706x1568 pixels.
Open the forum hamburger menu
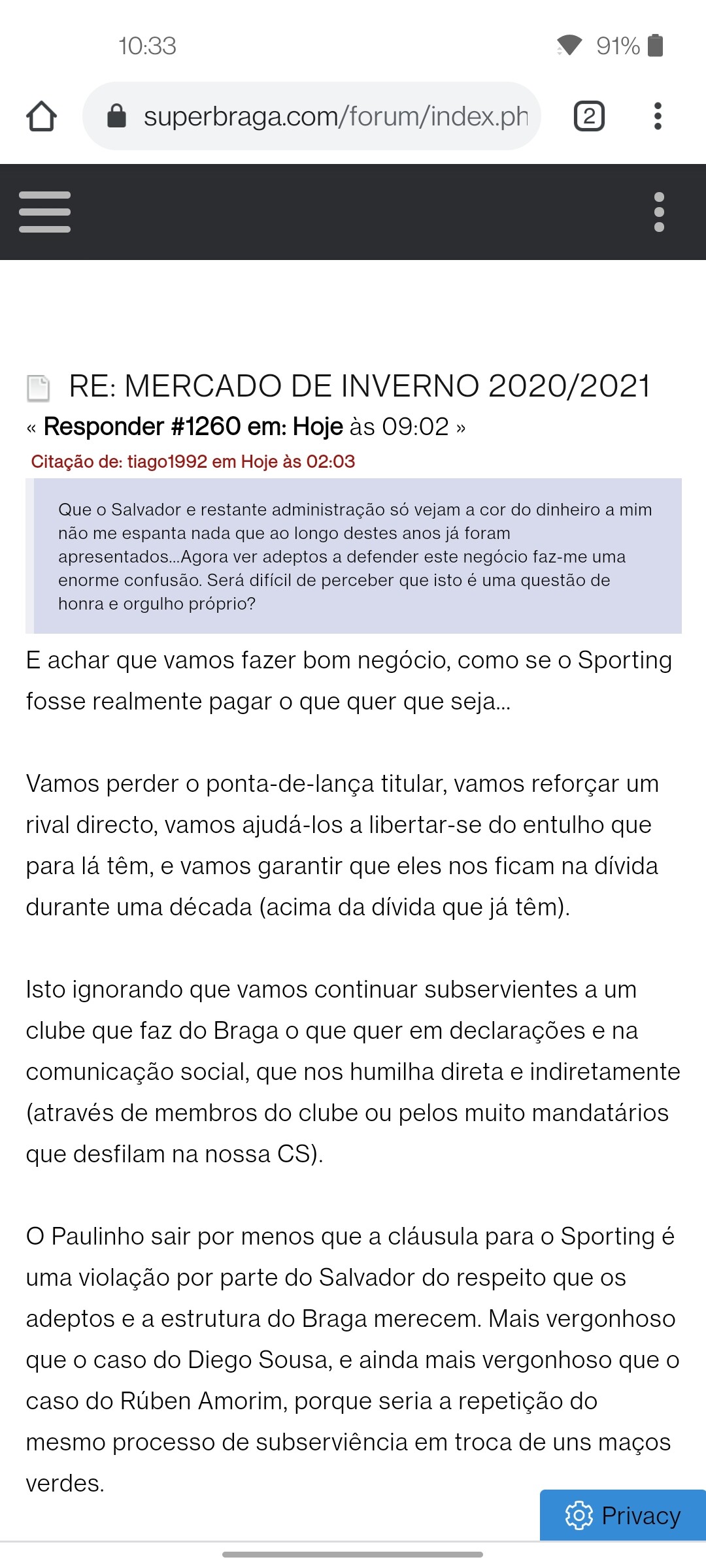click(x=44, y=212)
